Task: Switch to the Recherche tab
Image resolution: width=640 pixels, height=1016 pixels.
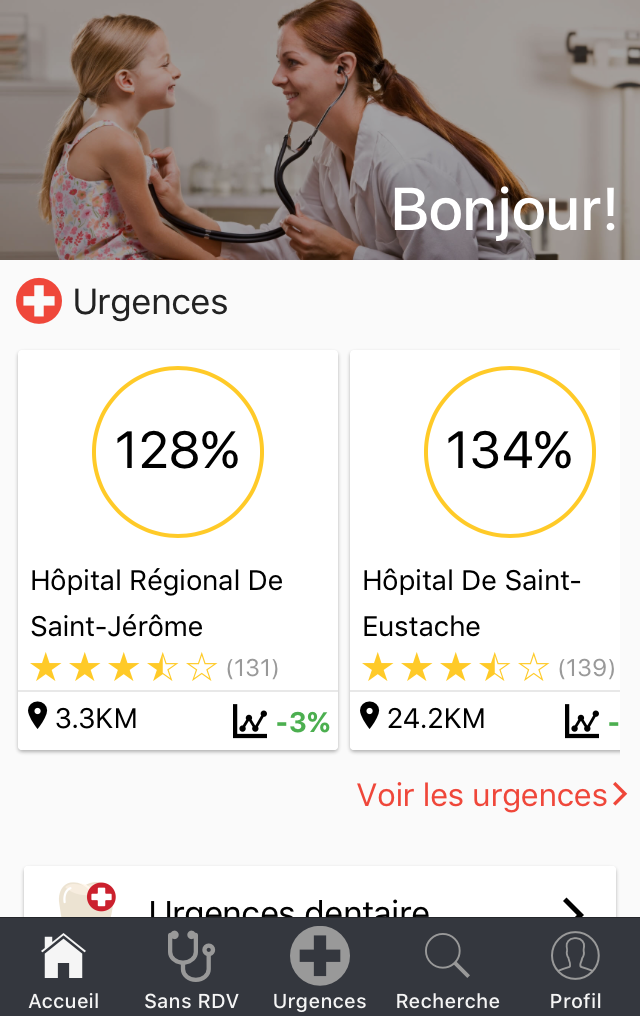Action: [447, 968]
